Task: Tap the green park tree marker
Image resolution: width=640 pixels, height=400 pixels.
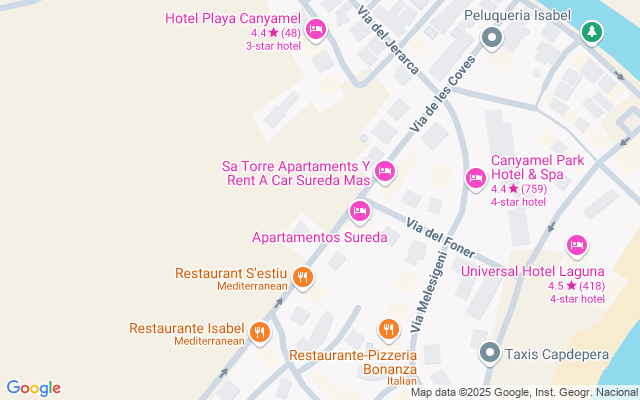Action: tap(592, 32)
